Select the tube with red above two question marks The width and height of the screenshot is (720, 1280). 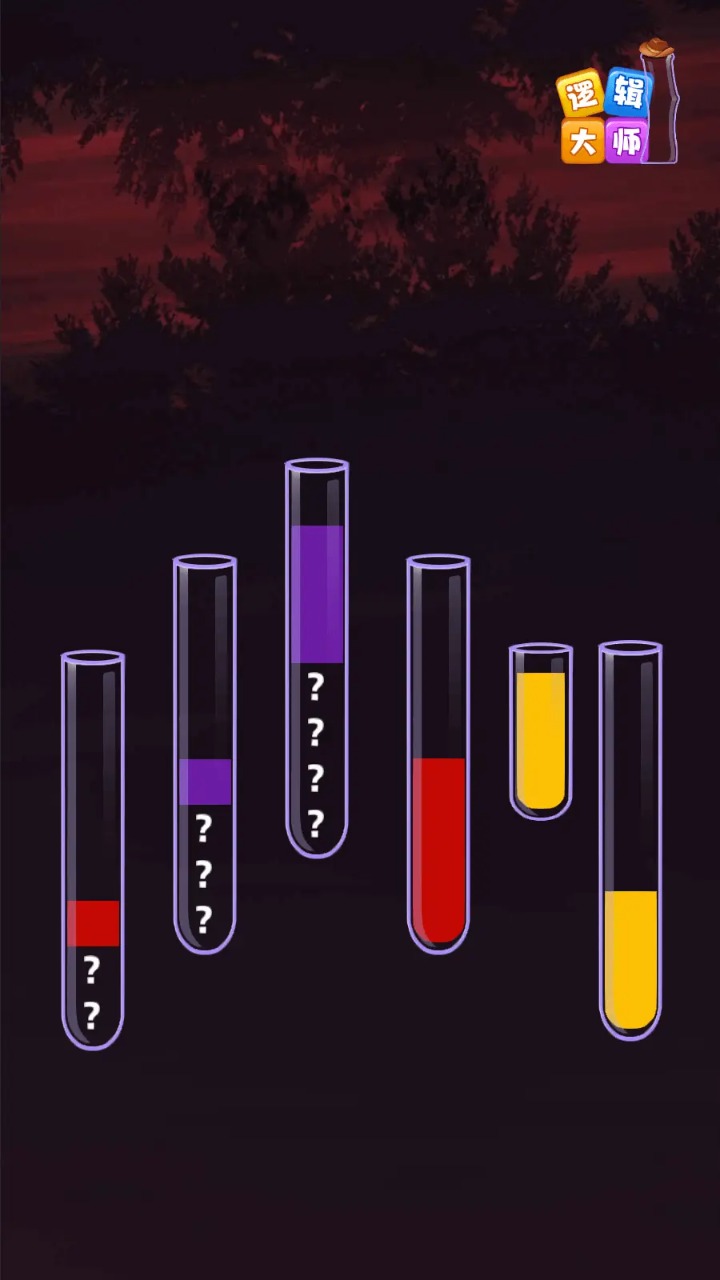[x=93, y=850]
